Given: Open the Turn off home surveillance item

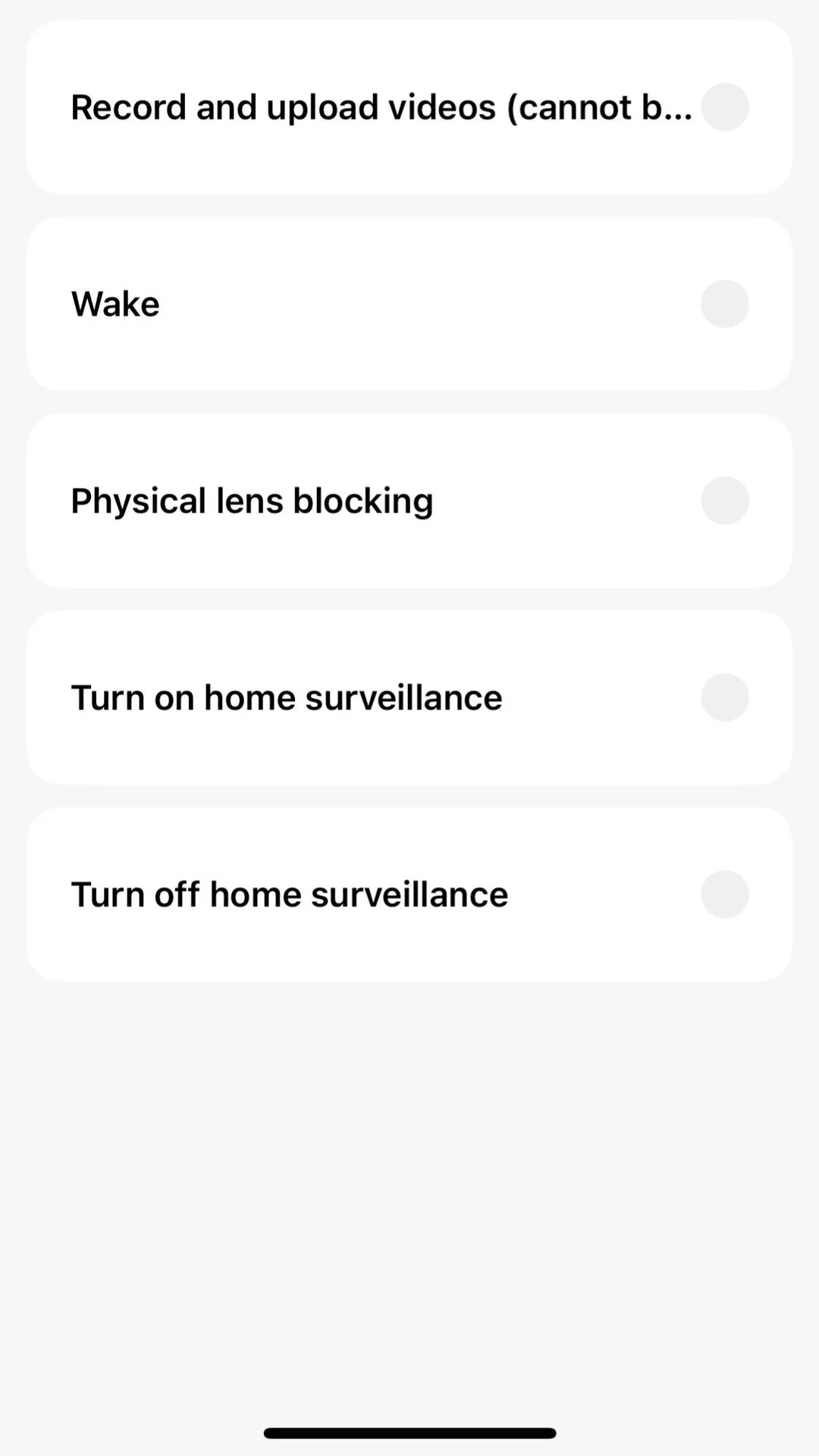Looking at the screenshot, I should click(x=409, y=894).
